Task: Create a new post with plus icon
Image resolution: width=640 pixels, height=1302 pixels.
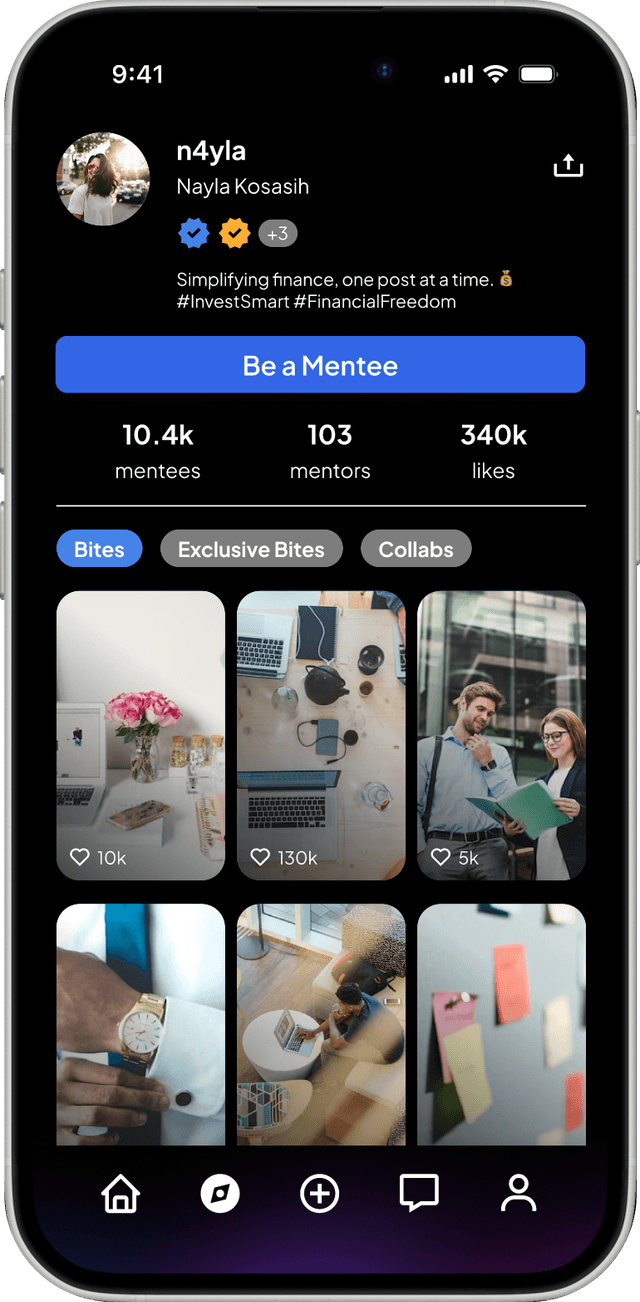Action: tap(320, 1193)
